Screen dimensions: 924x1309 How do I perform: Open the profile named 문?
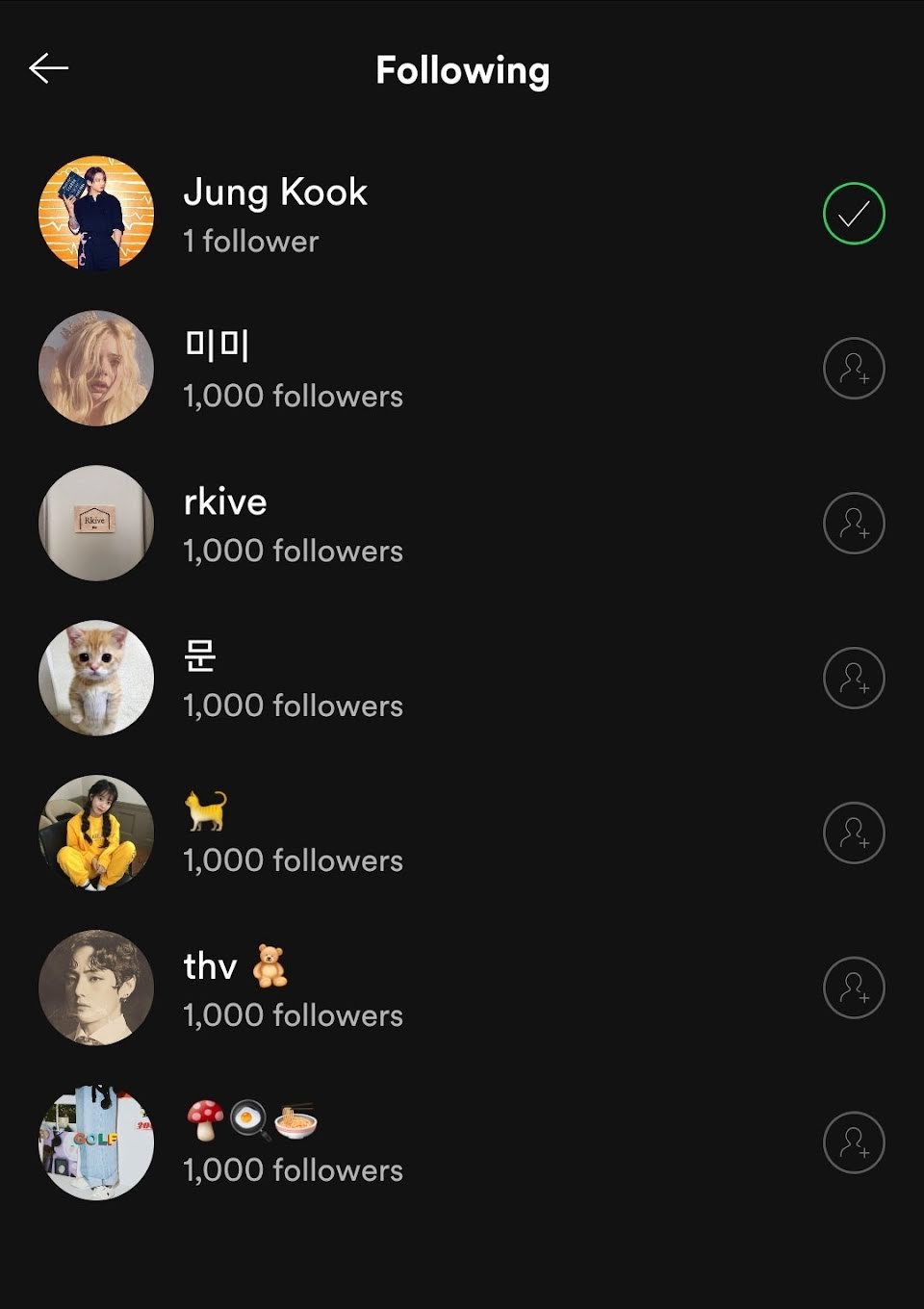pos(293,679)
